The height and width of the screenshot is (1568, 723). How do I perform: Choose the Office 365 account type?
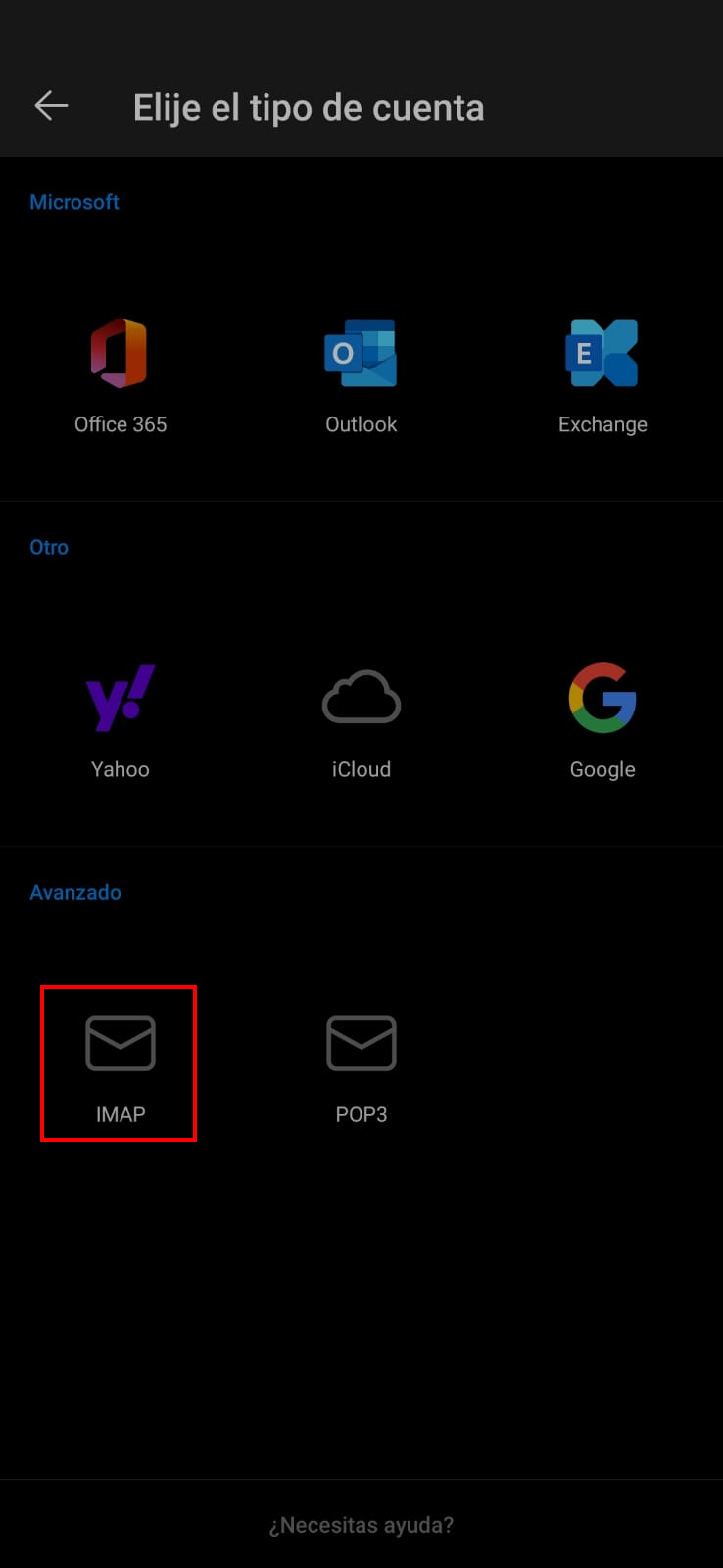coord(120,376)
